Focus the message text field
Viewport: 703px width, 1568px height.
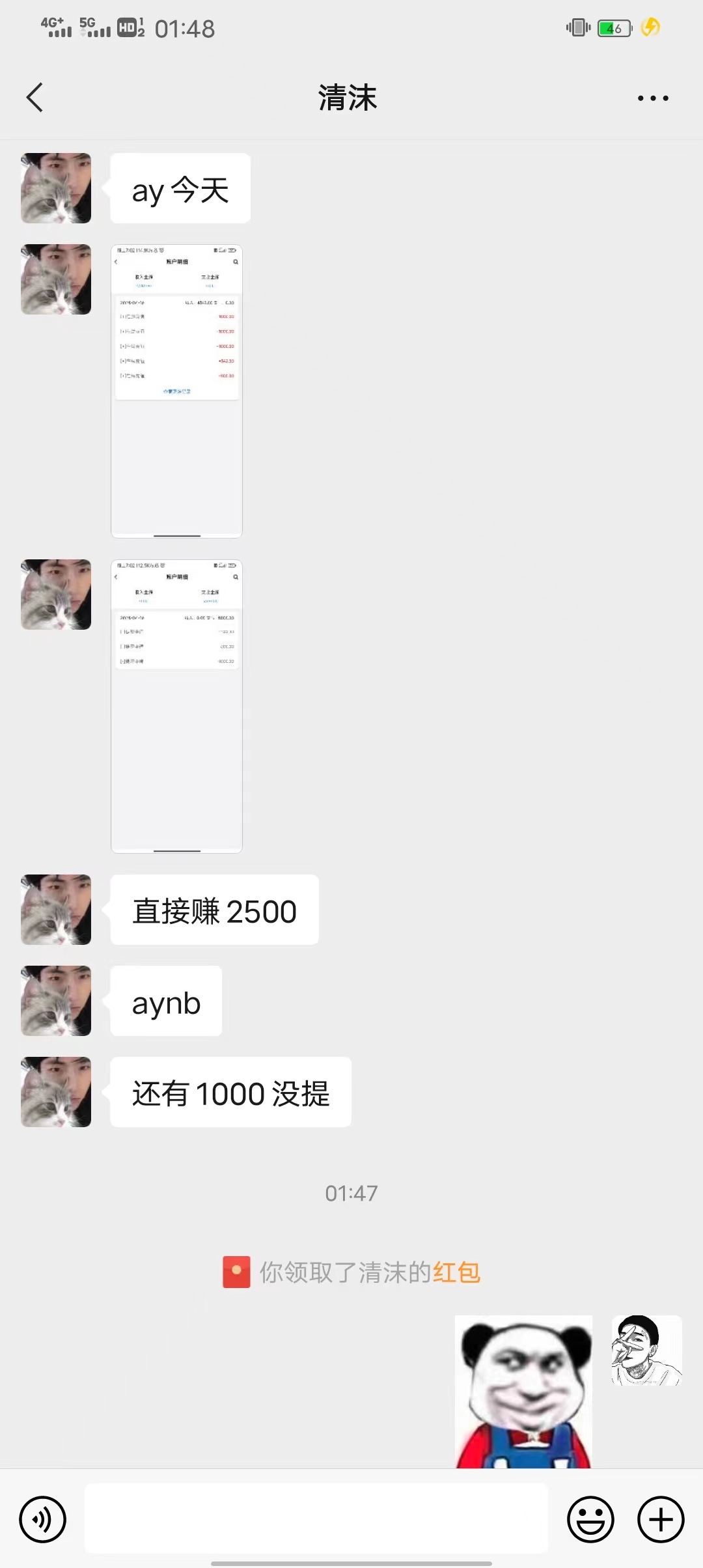316,1519
